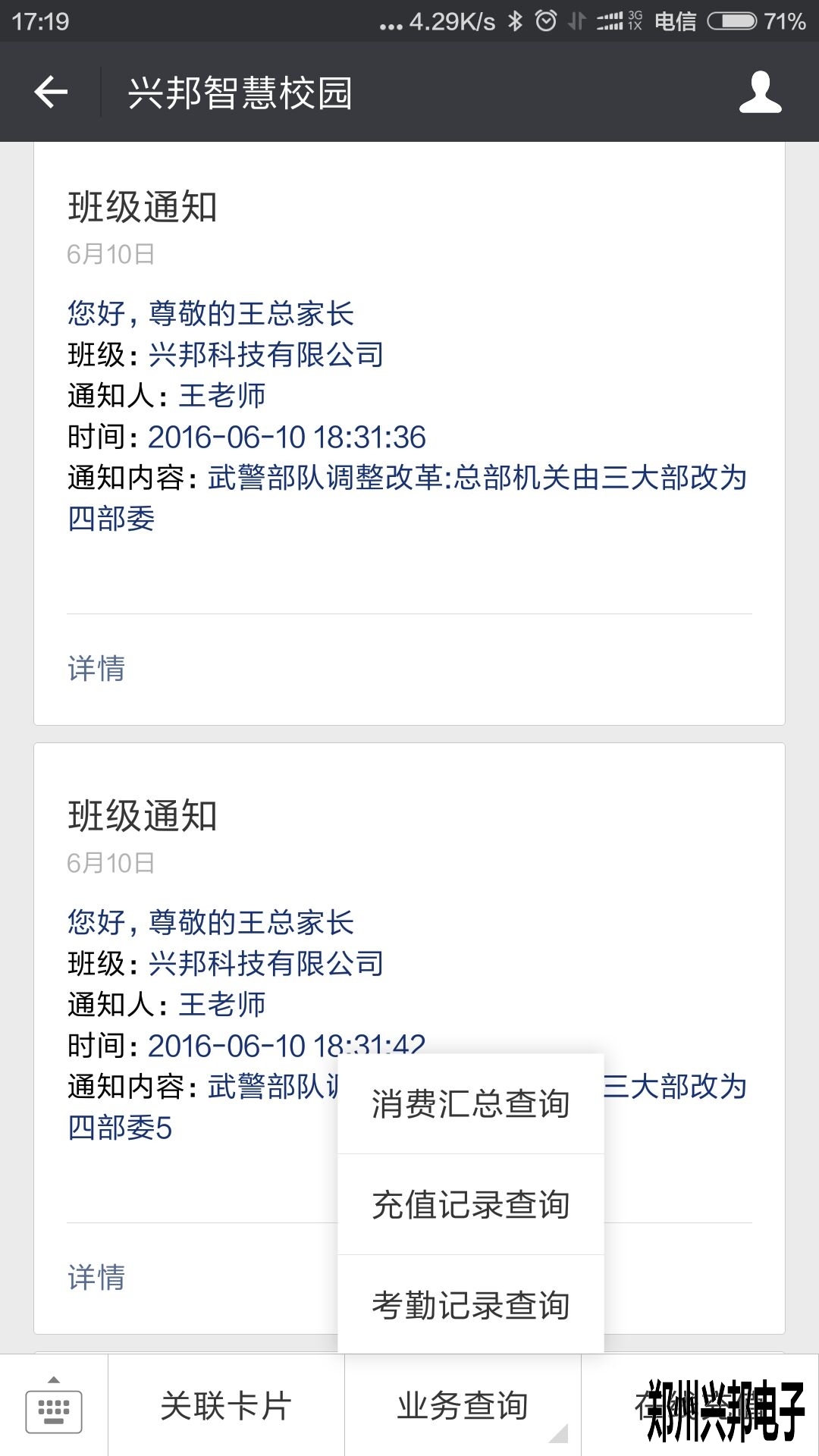Tap the back arrow to exit the account

49,91
